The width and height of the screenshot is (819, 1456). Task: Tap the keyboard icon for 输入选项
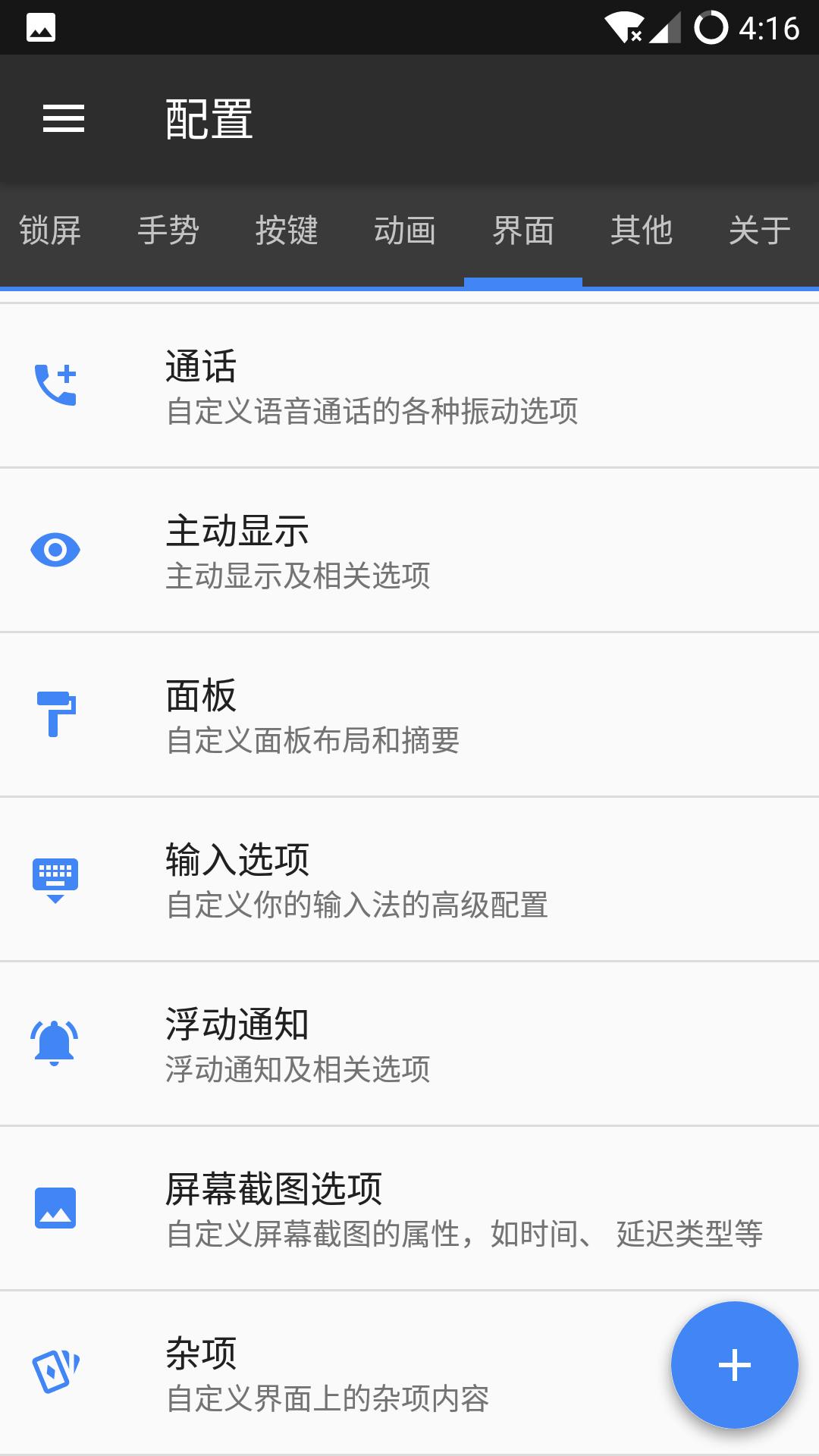[57, 878]
